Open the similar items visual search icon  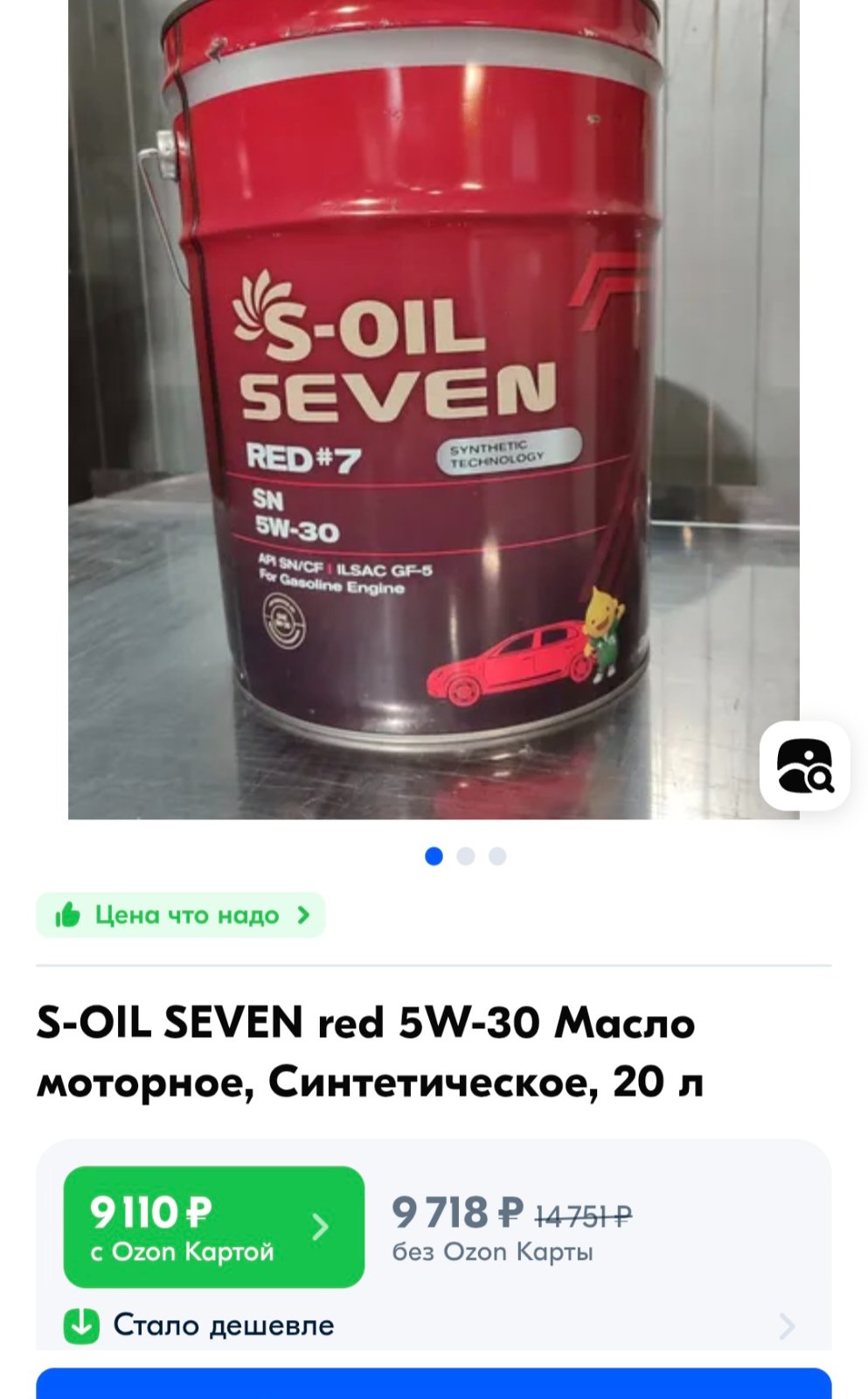point(804,766)
